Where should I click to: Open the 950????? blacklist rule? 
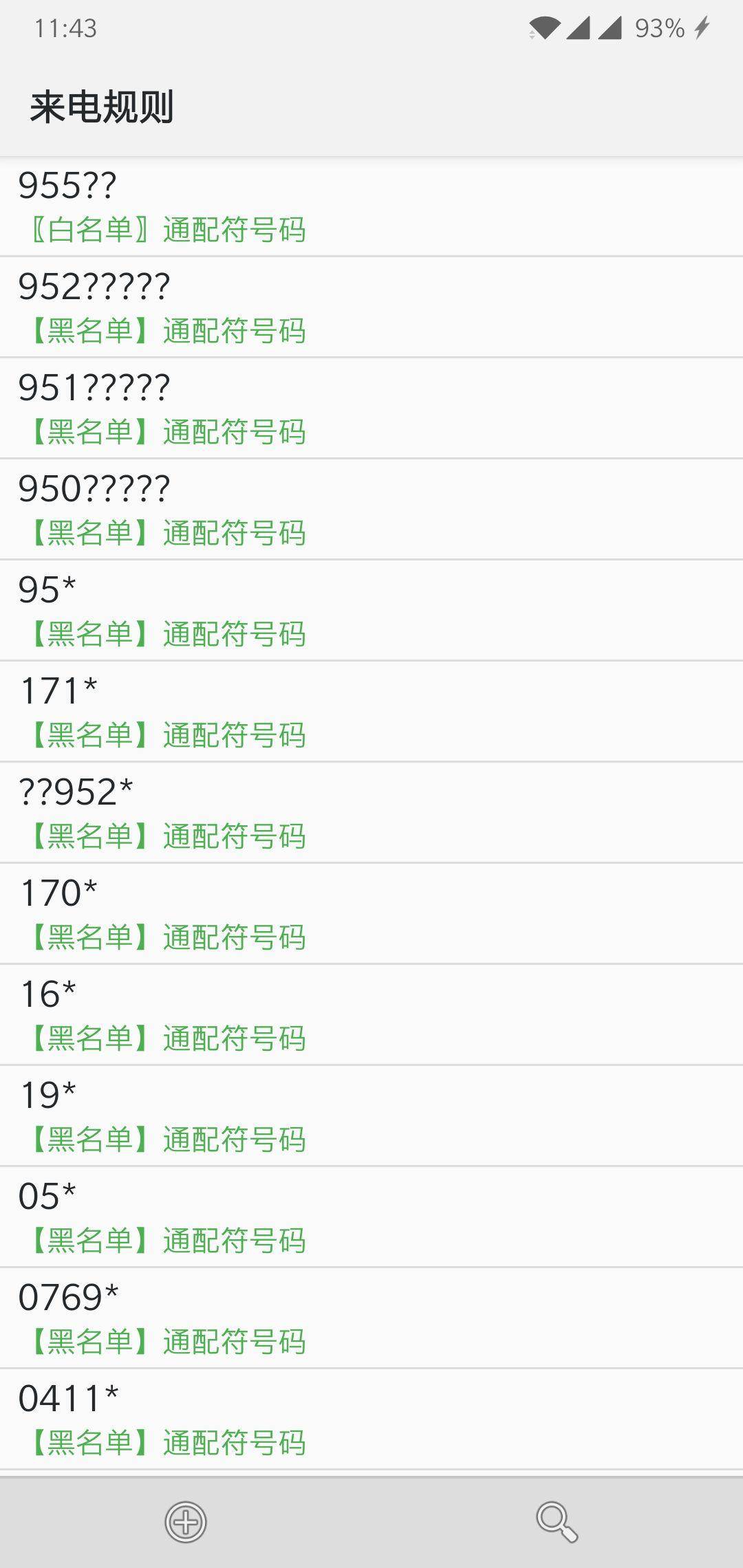[x=371, y=510]
